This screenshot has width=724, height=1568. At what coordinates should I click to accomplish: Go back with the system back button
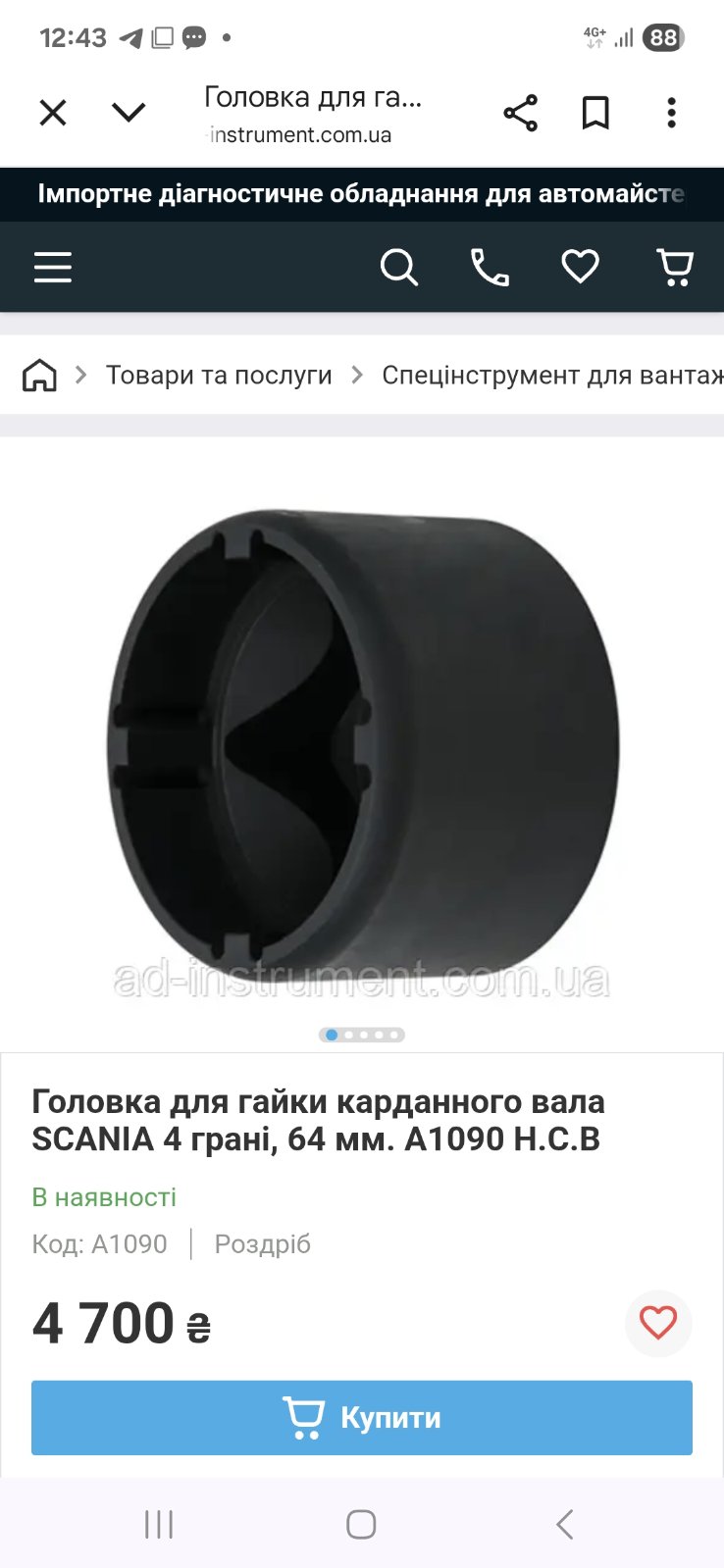pos(564,1524)
